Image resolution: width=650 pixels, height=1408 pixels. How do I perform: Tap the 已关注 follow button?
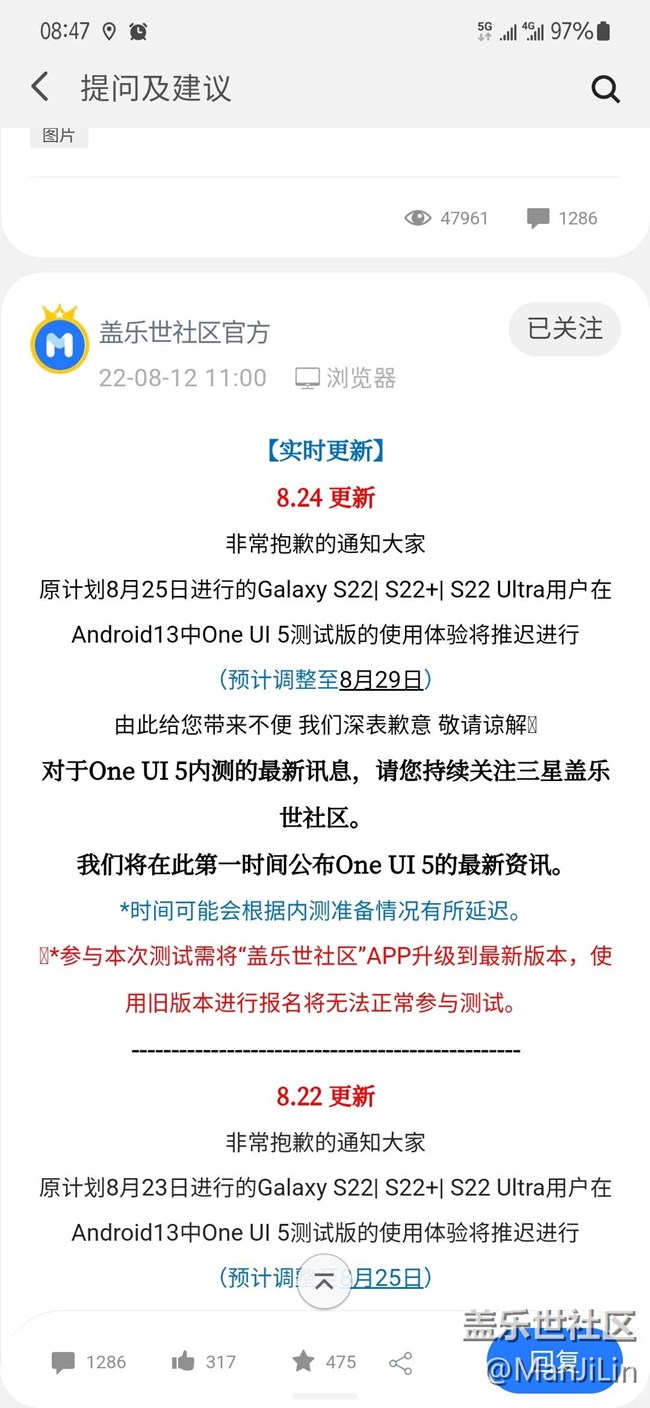click(564, 329)
